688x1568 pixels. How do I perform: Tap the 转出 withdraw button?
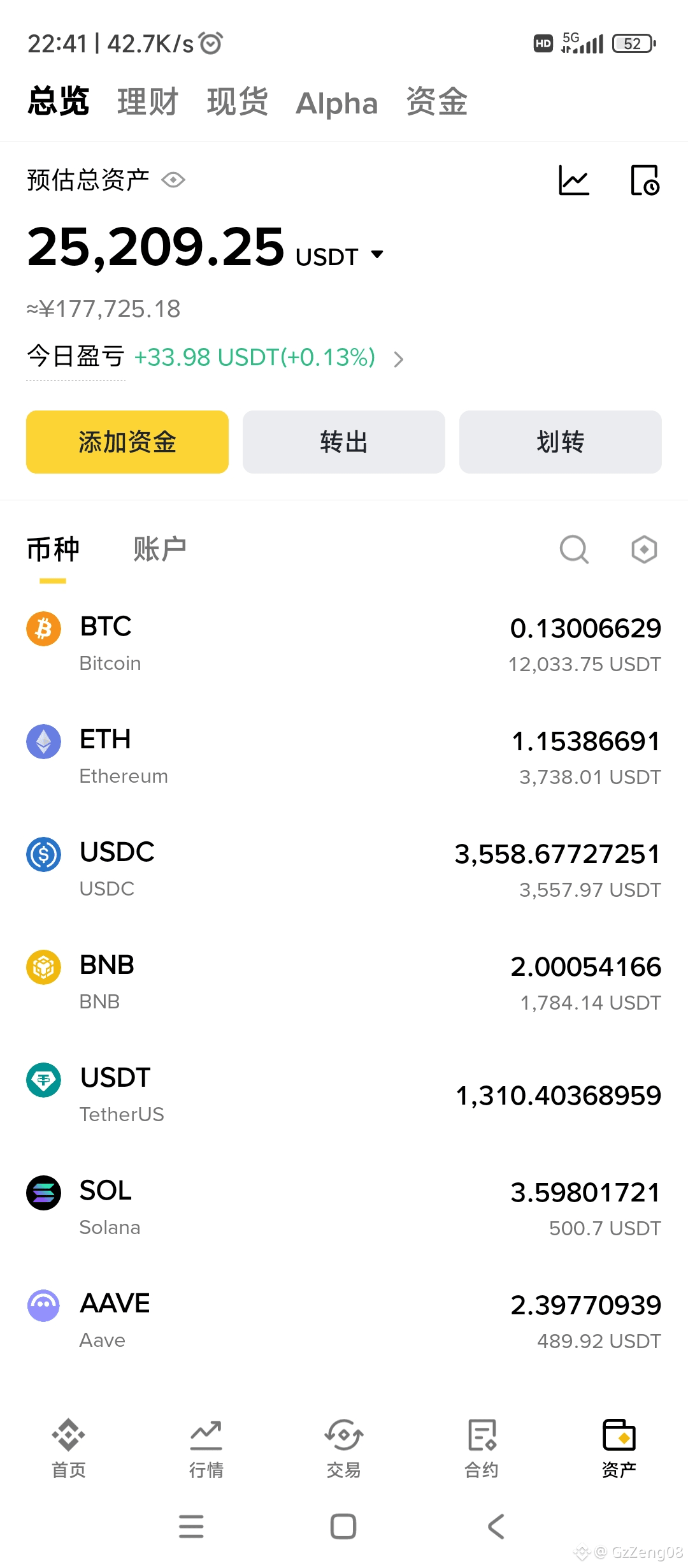pyautogui.click(x=343, y=442)
